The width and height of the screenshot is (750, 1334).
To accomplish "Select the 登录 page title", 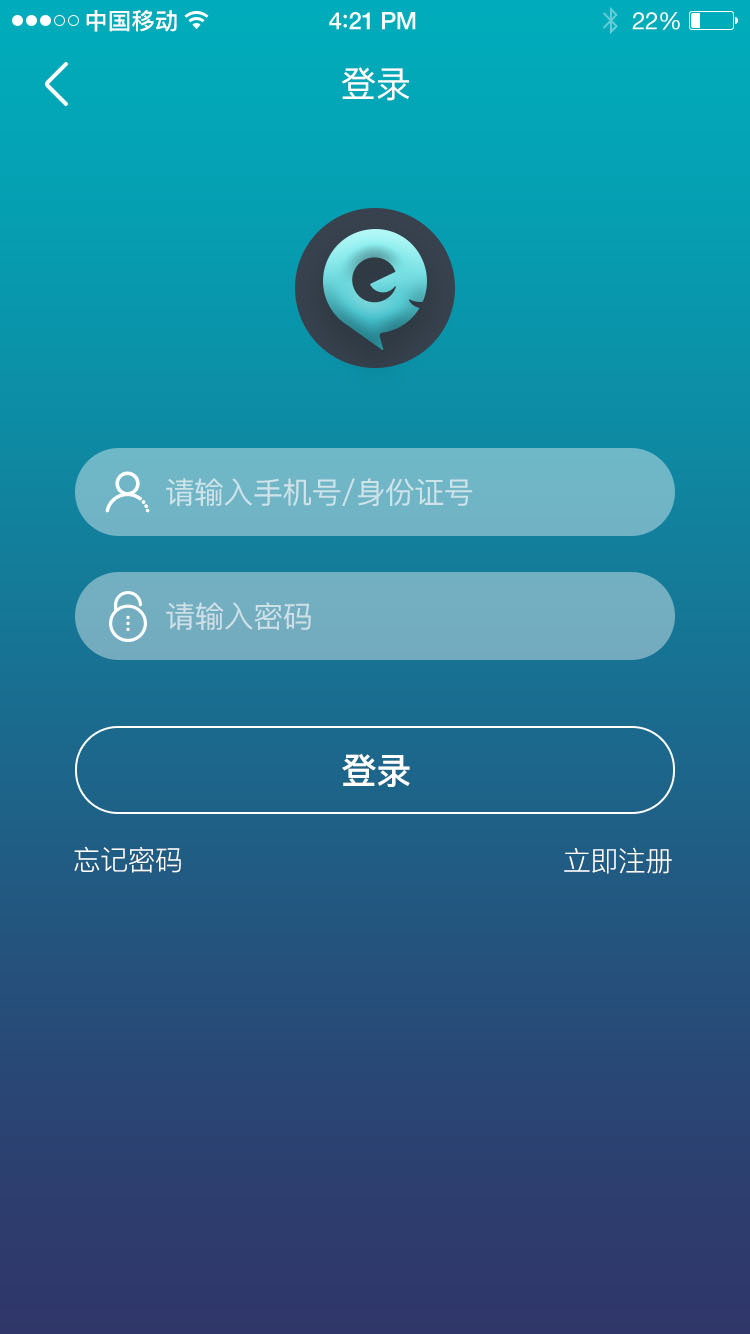I will click(x=375, y=84).
